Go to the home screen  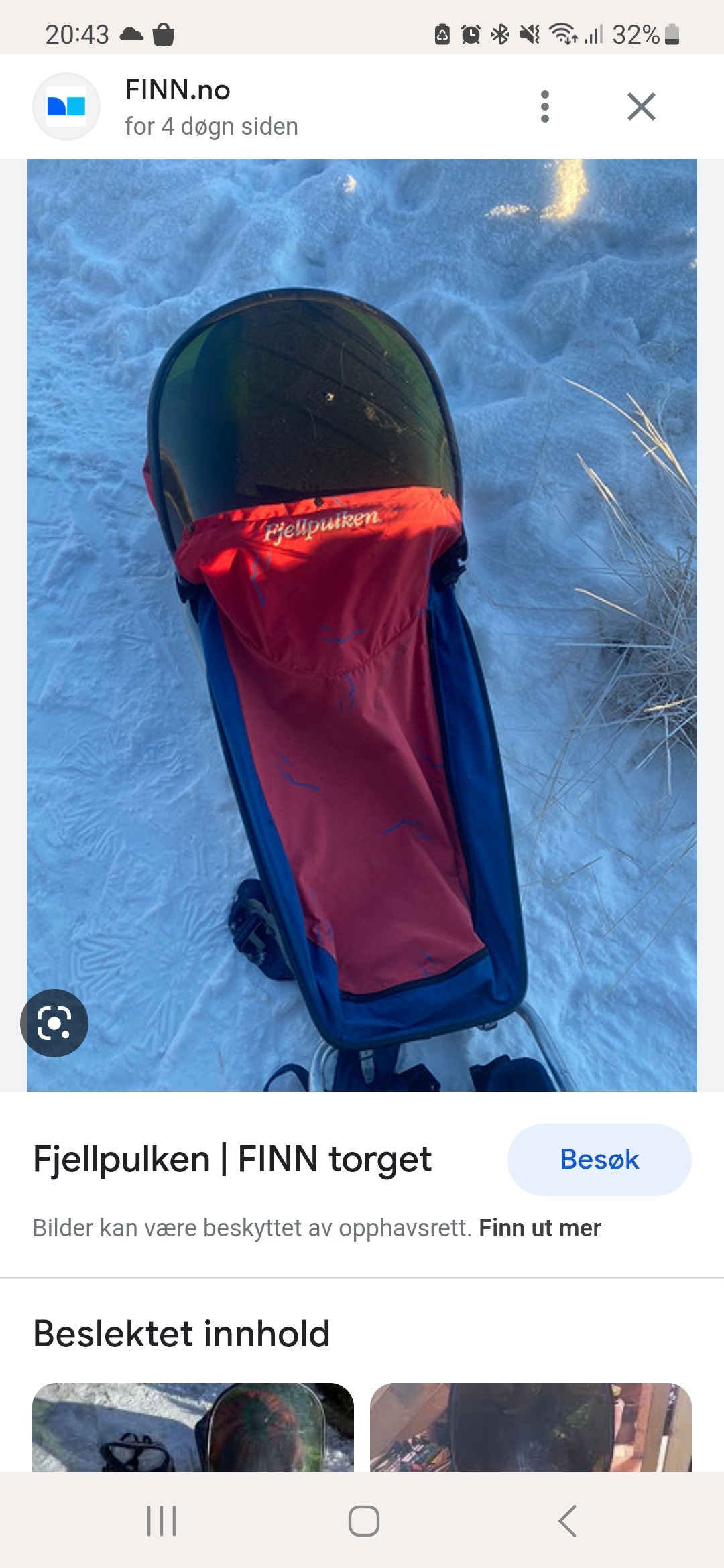coord(363,1520)
